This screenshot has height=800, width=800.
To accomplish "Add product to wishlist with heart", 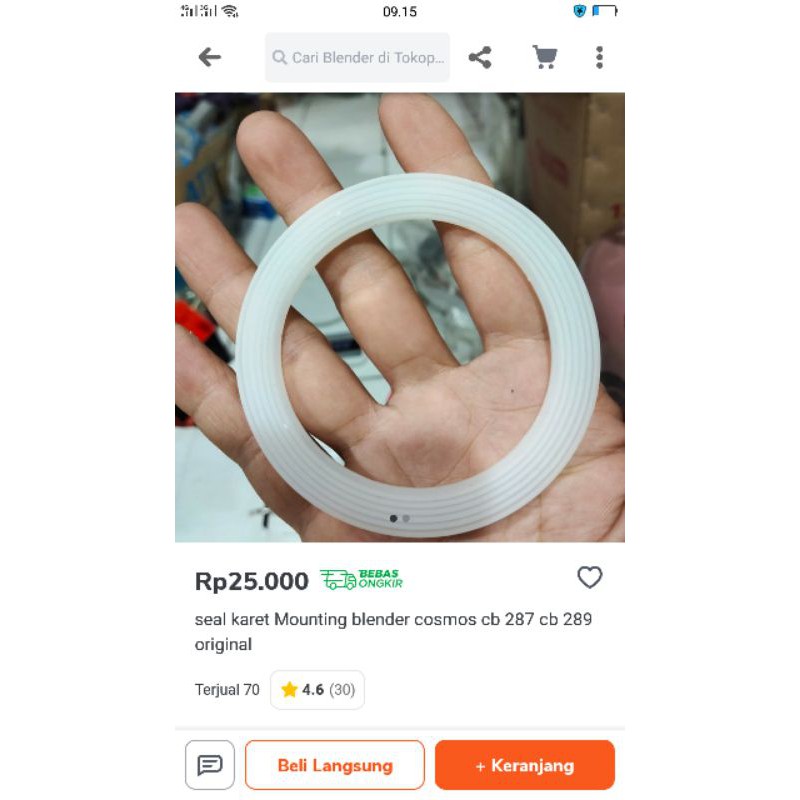I will pyautogui.click(x=590, y=577).
